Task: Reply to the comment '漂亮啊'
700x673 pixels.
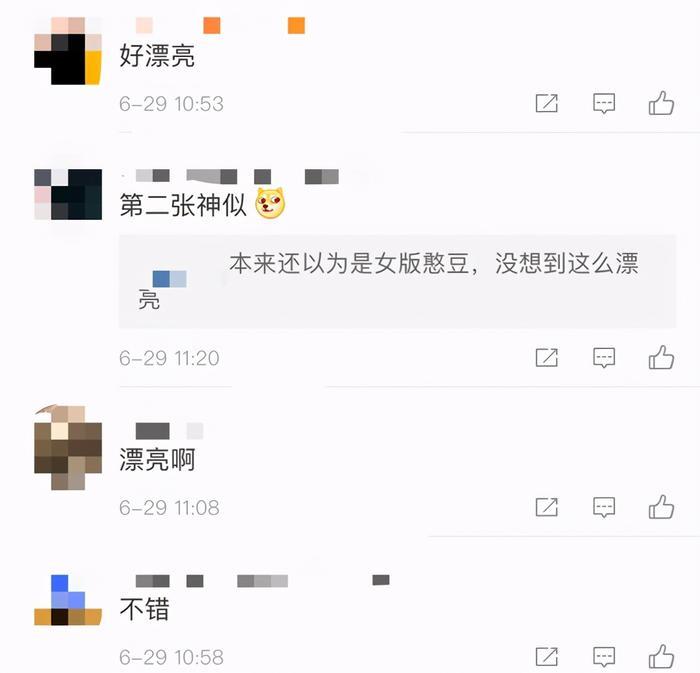Action: click(x=604, y=507)
